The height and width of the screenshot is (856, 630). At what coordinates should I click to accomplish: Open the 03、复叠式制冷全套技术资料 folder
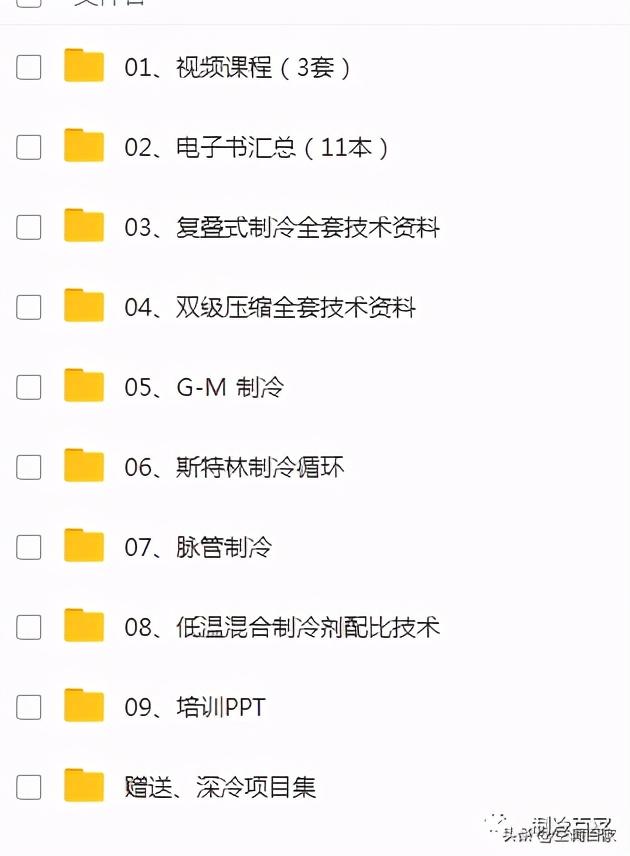click(x=282, y=228)
